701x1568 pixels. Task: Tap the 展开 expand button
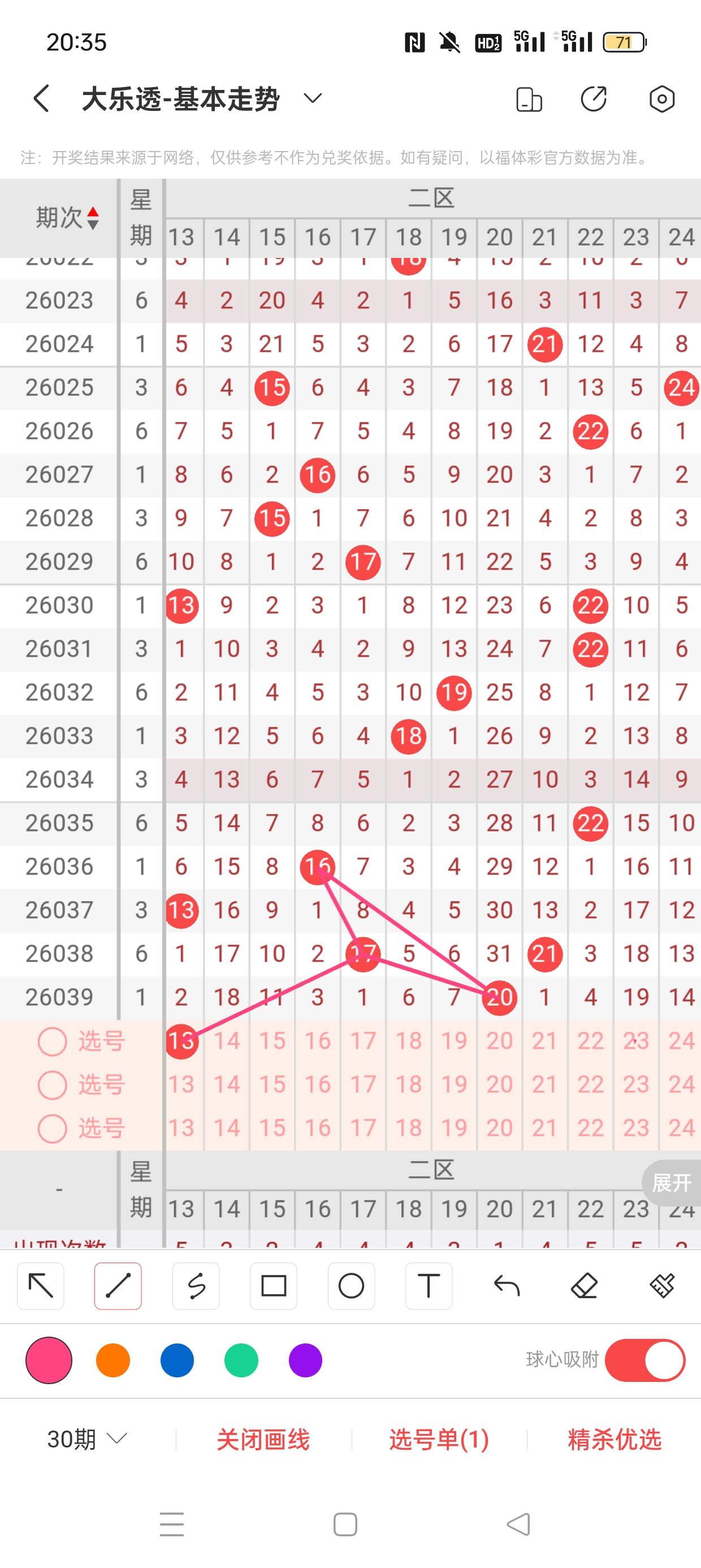[672, 1183]
